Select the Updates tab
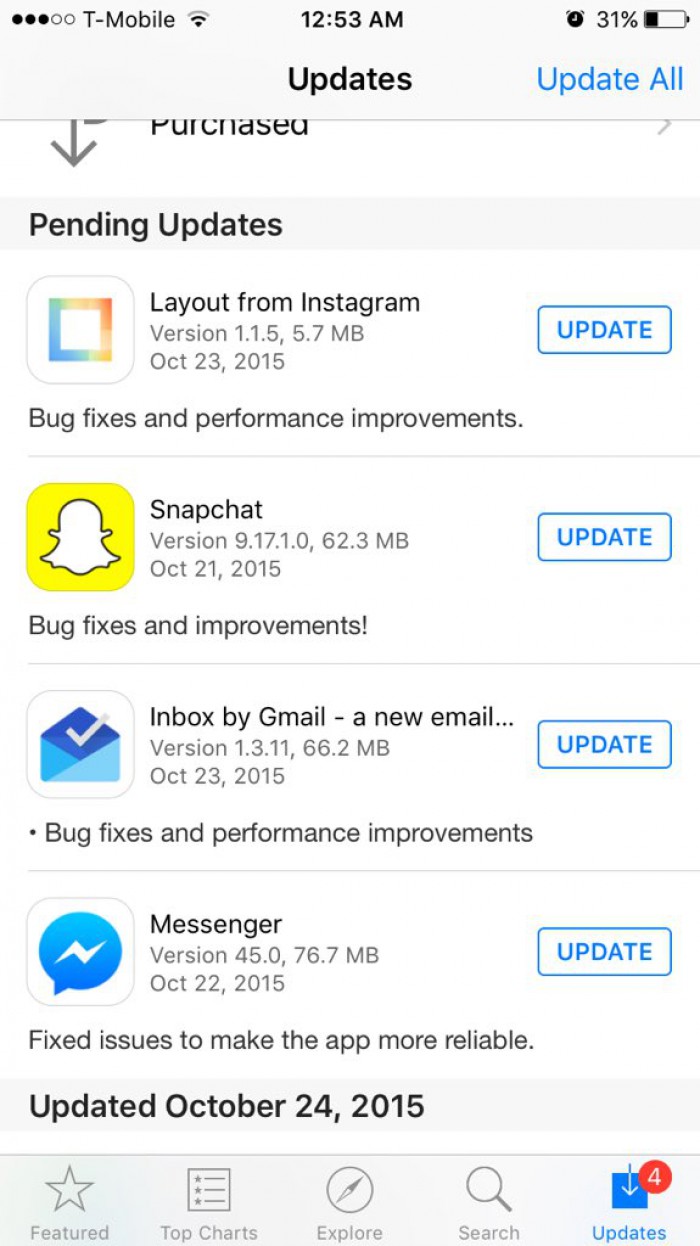Screen dimensions: 700x1246 (x=629, y=1203)
